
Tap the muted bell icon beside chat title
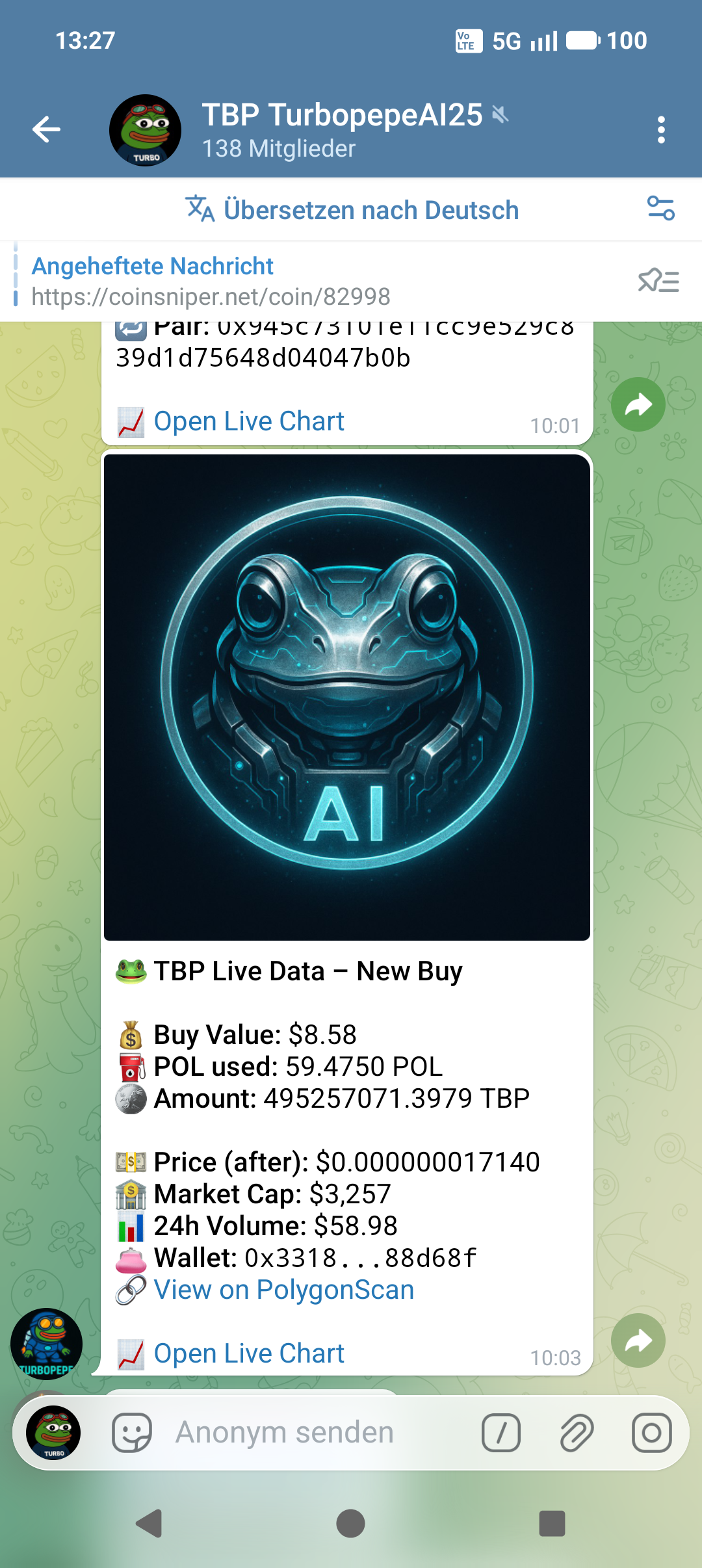(499, 116)
